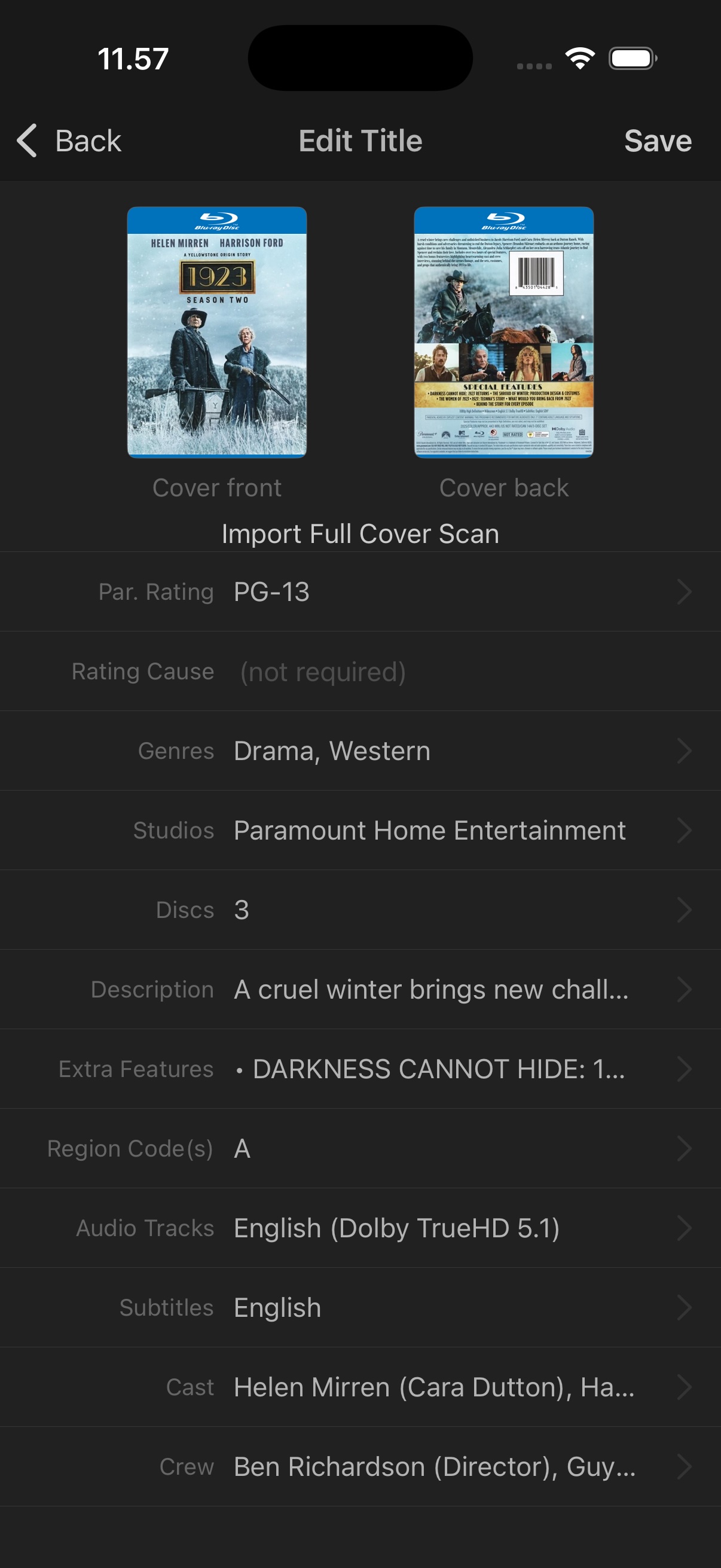Change the number of Discs
The image size is (721, 1568).
click(360, 910)
